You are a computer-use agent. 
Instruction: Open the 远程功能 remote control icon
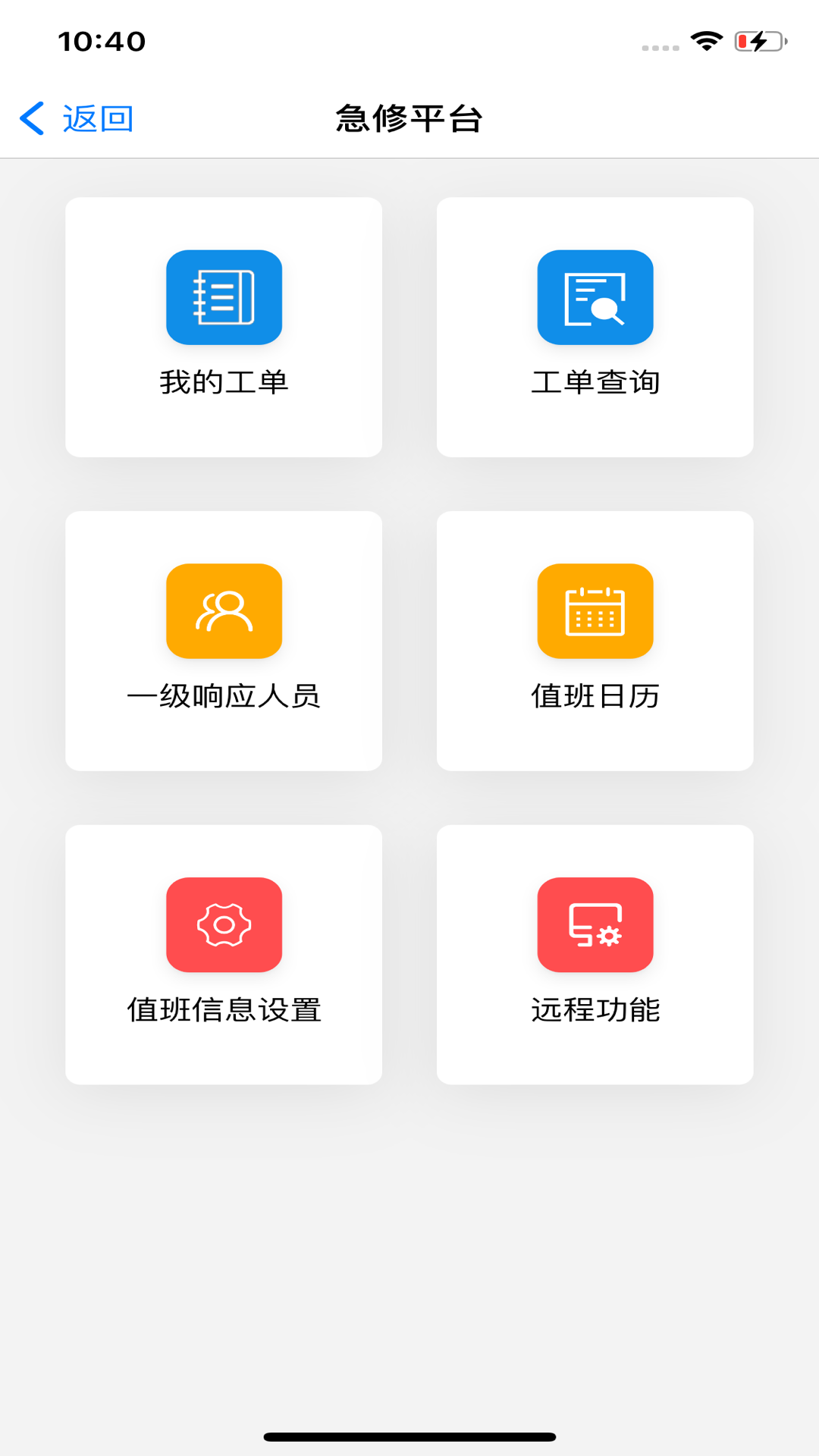pyautogui.click(x=595, y=924)
